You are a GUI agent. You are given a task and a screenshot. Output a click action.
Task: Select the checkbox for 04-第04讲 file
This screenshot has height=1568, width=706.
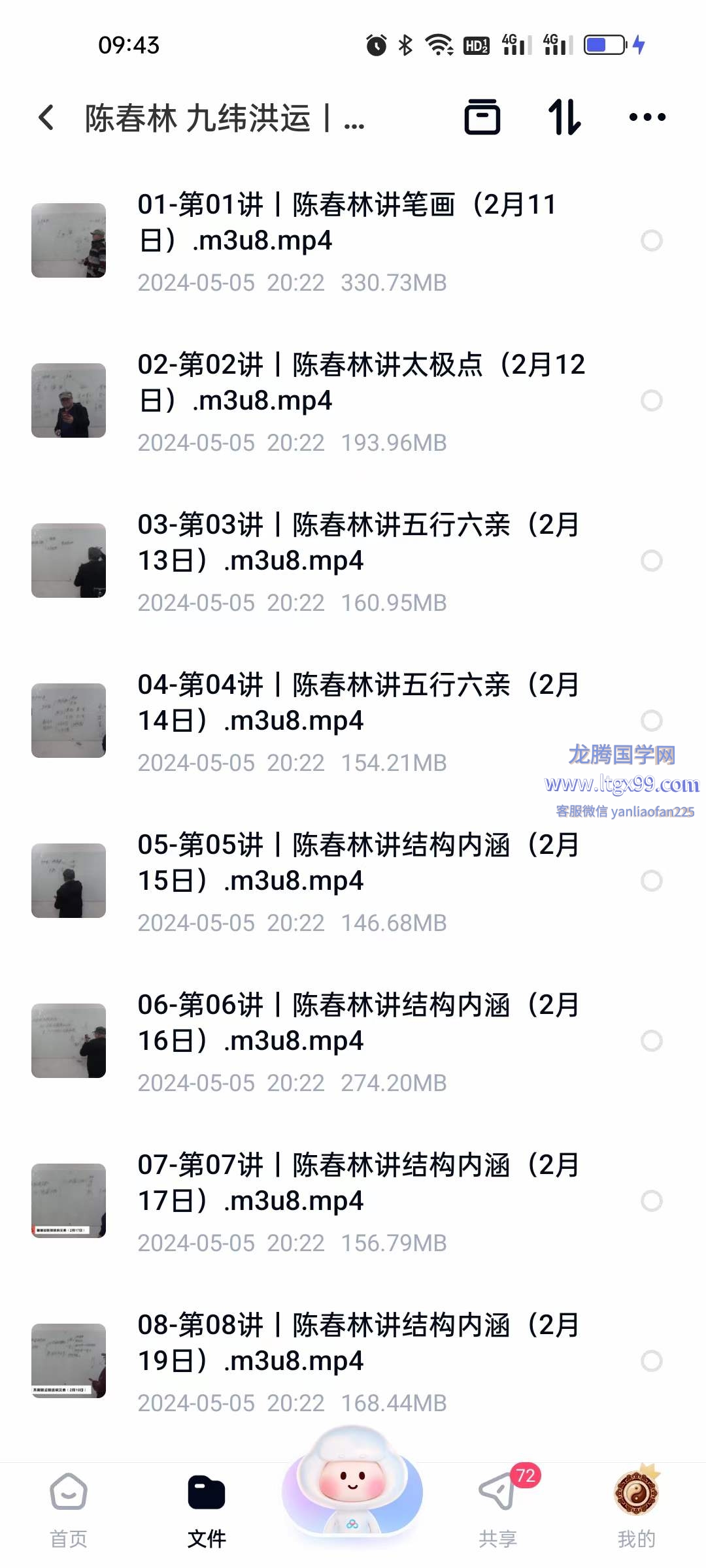pos(651,721)
